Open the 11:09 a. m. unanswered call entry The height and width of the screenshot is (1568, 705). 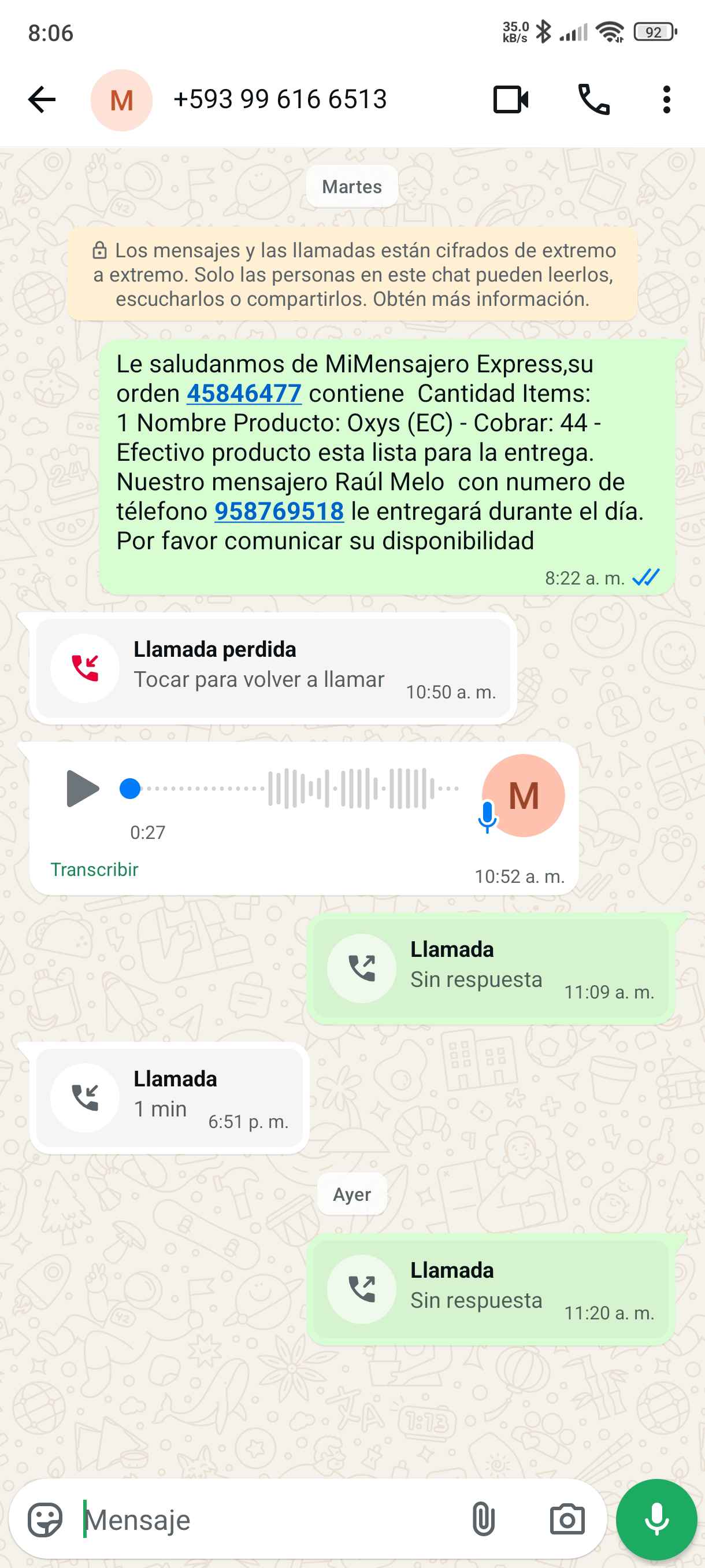tap(490, 968)
